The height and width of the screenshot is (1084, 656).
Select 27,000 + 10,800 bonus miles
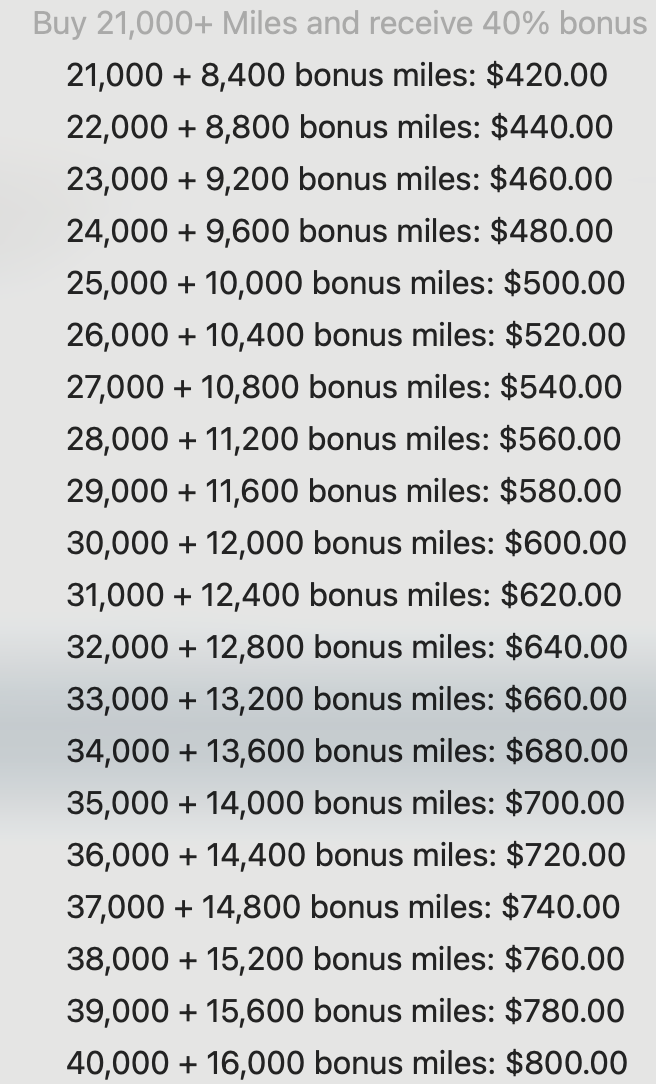[x=344, y=387]
